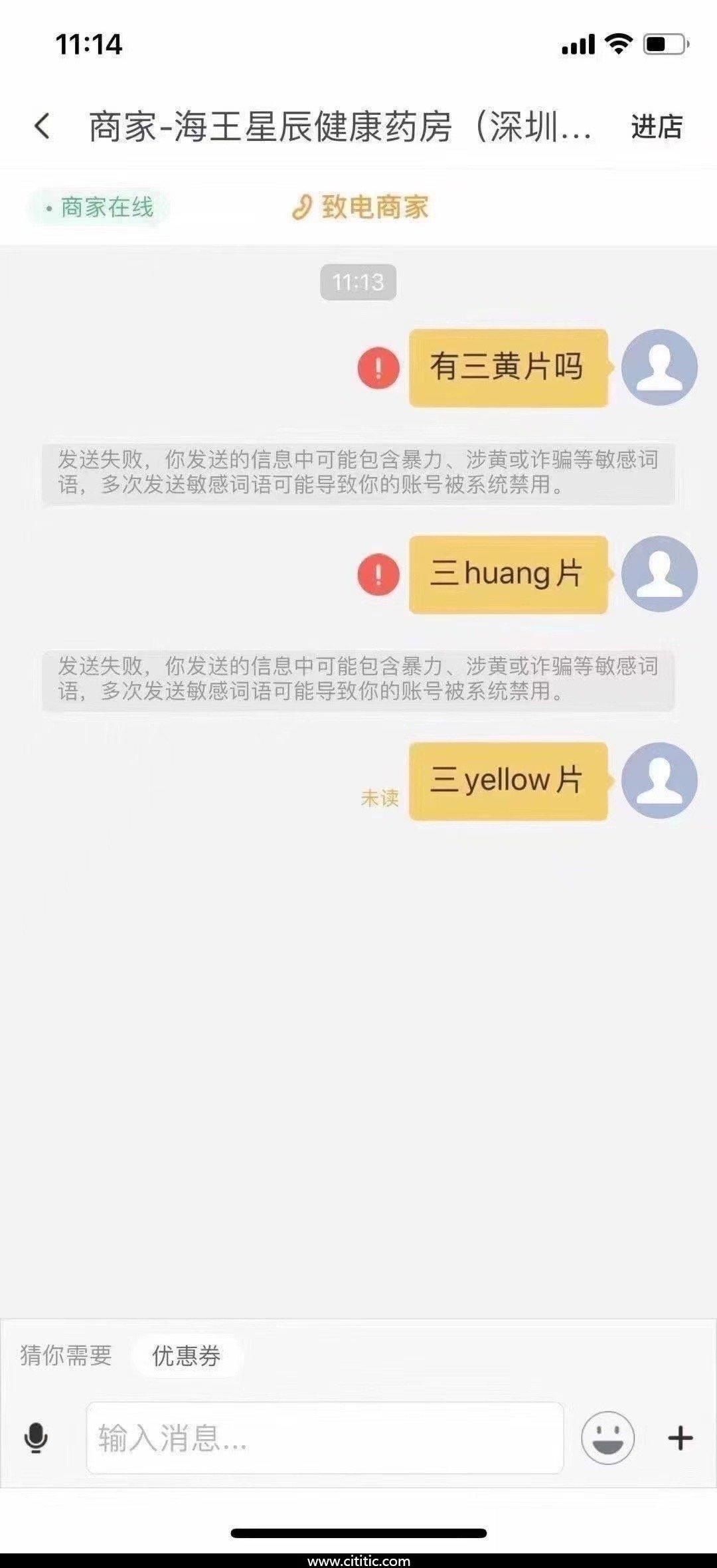Open the emoji picker
The image size is (717, 1568).
[x=607, y=1438]
